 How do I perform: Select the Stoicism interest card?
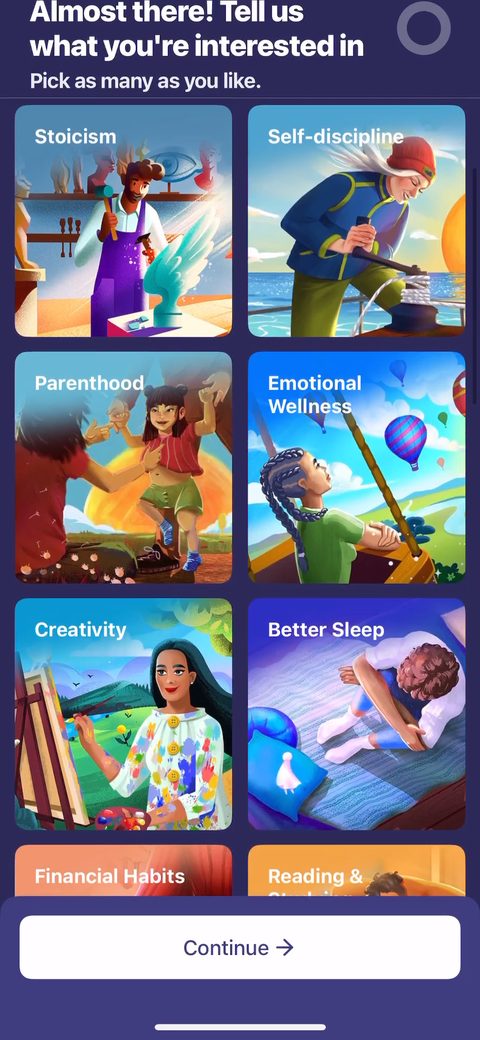[123, 221]
